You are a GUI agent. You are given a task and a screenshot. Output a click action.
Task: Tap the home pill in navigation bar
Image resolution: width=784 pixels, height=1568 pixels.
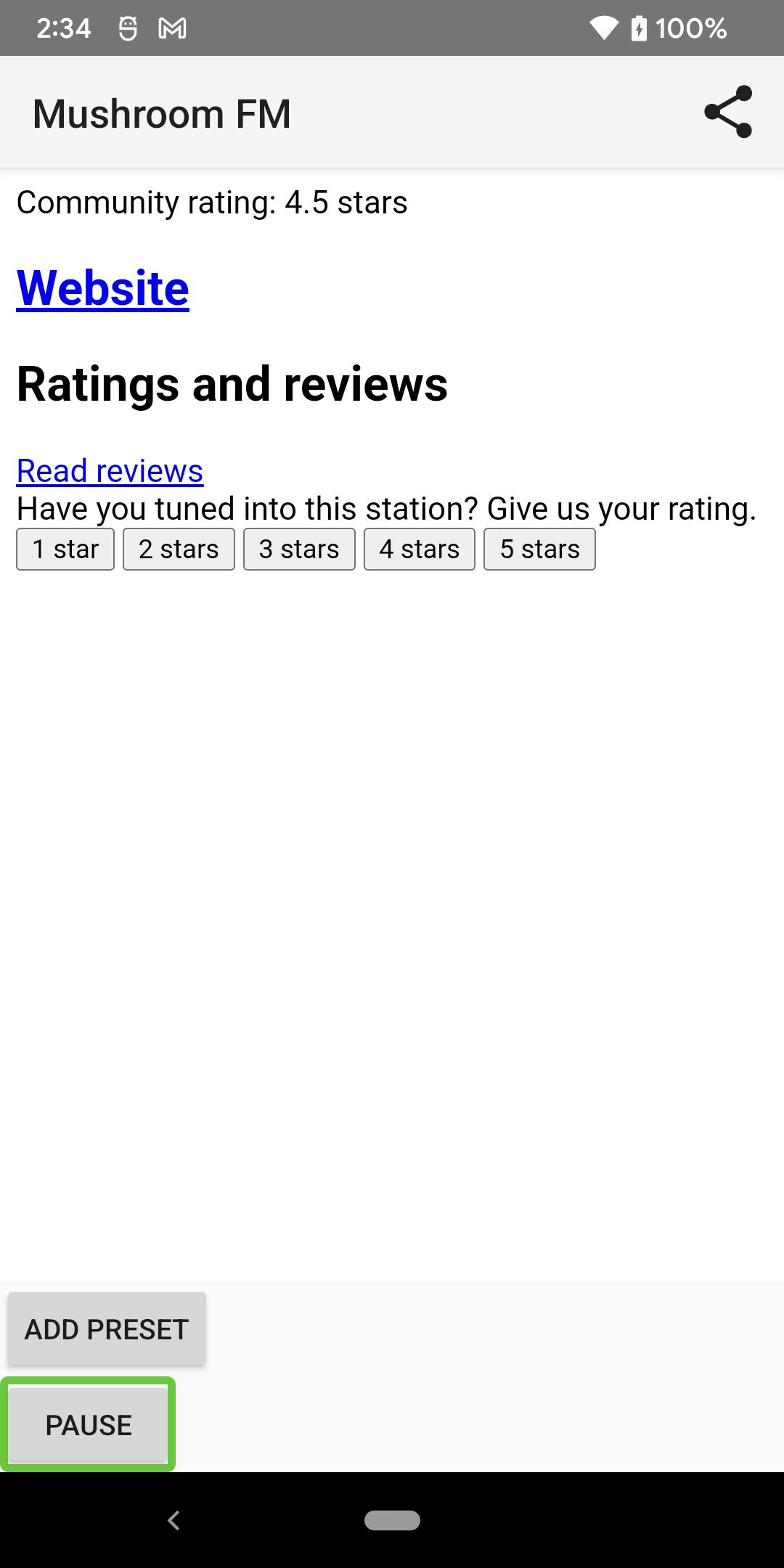(x=392, y=1520)
